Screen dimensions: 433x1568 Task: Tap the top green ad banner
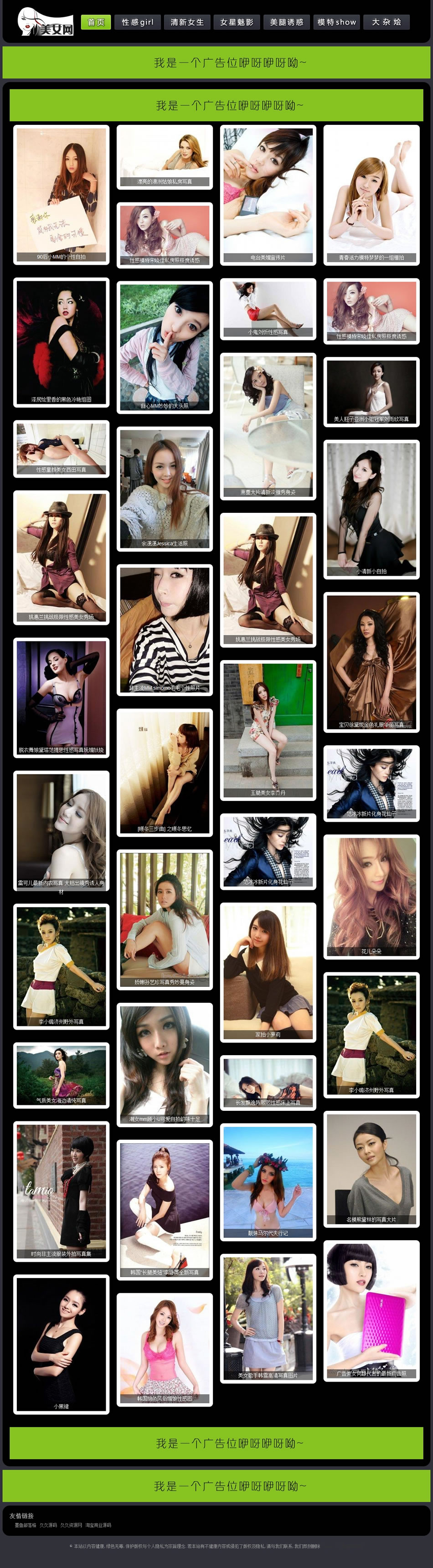point(216,63)
